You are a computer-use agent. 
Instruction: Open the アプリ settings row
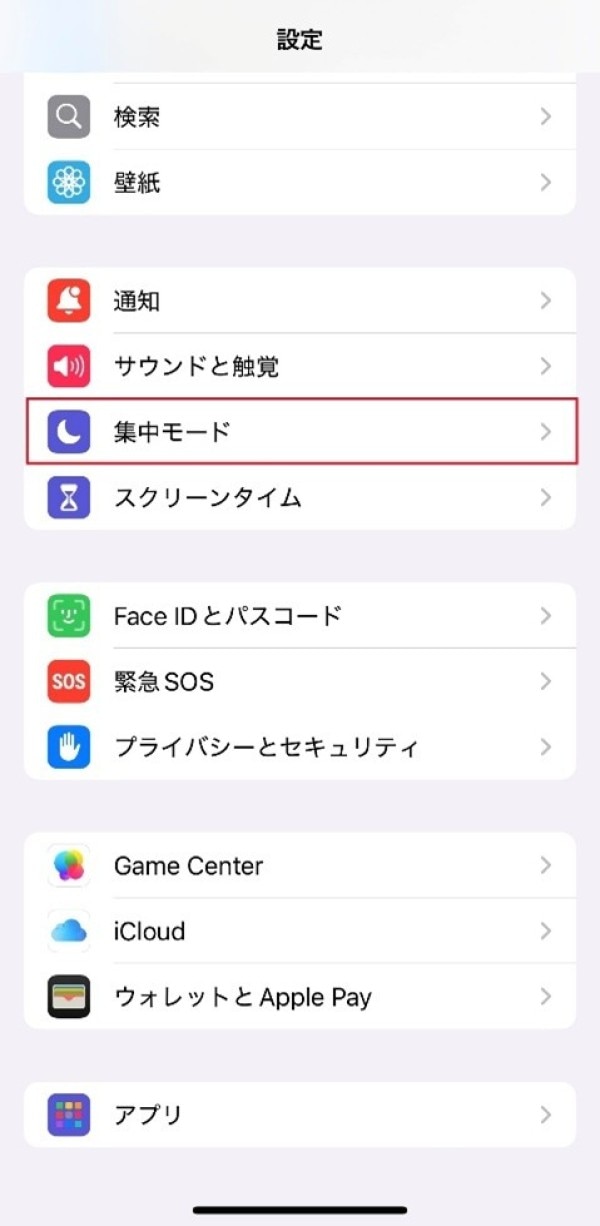[x=300, y=1114]
